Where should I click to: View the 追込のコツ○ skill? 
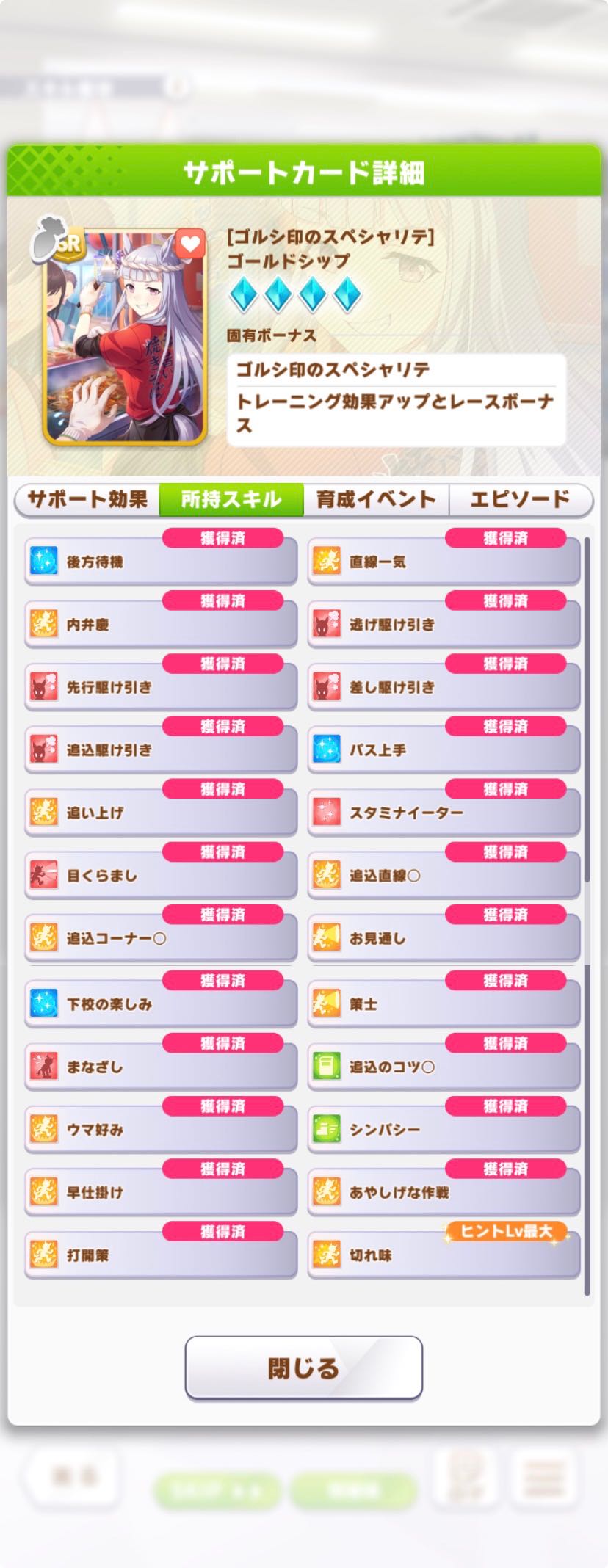click(443, 1067)
